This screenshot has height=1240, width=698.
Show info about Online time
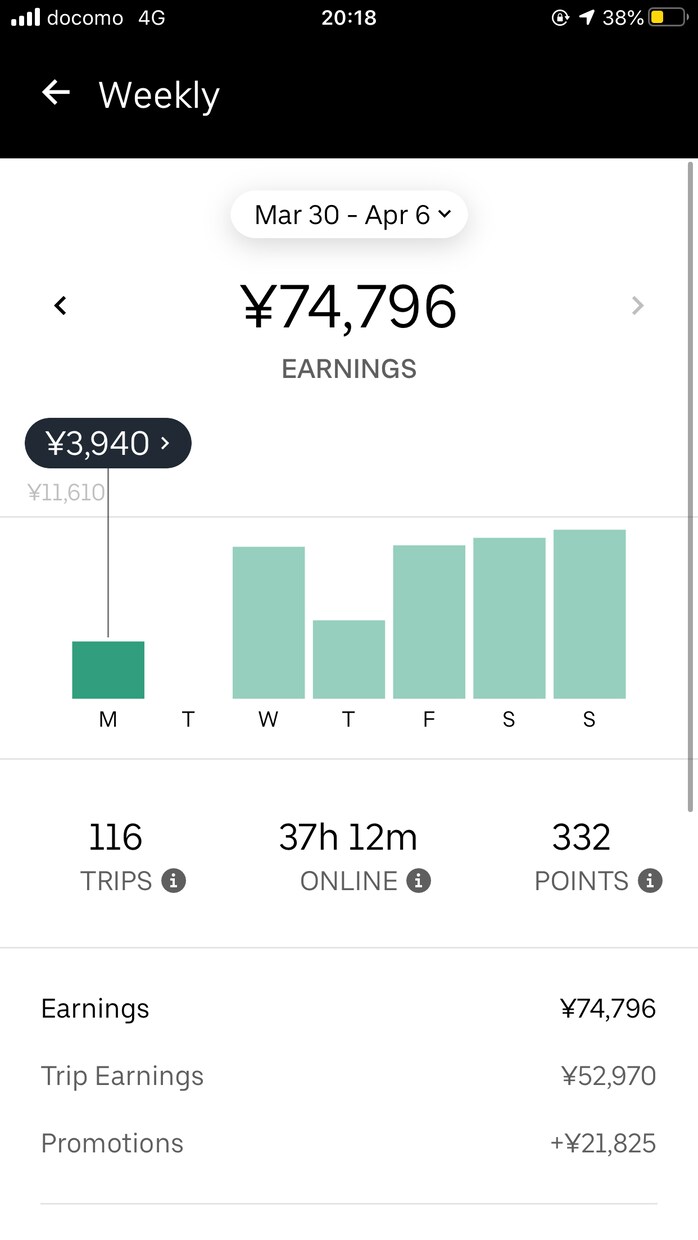pos(419,881)
